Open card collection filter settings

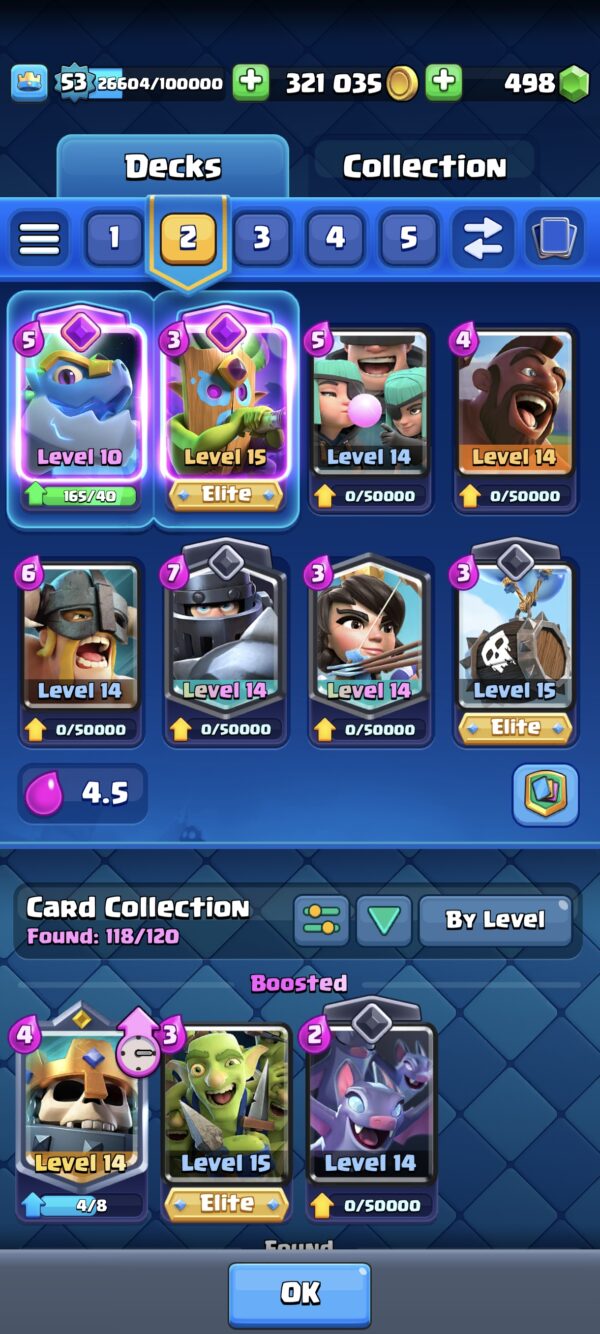point(322,921)
